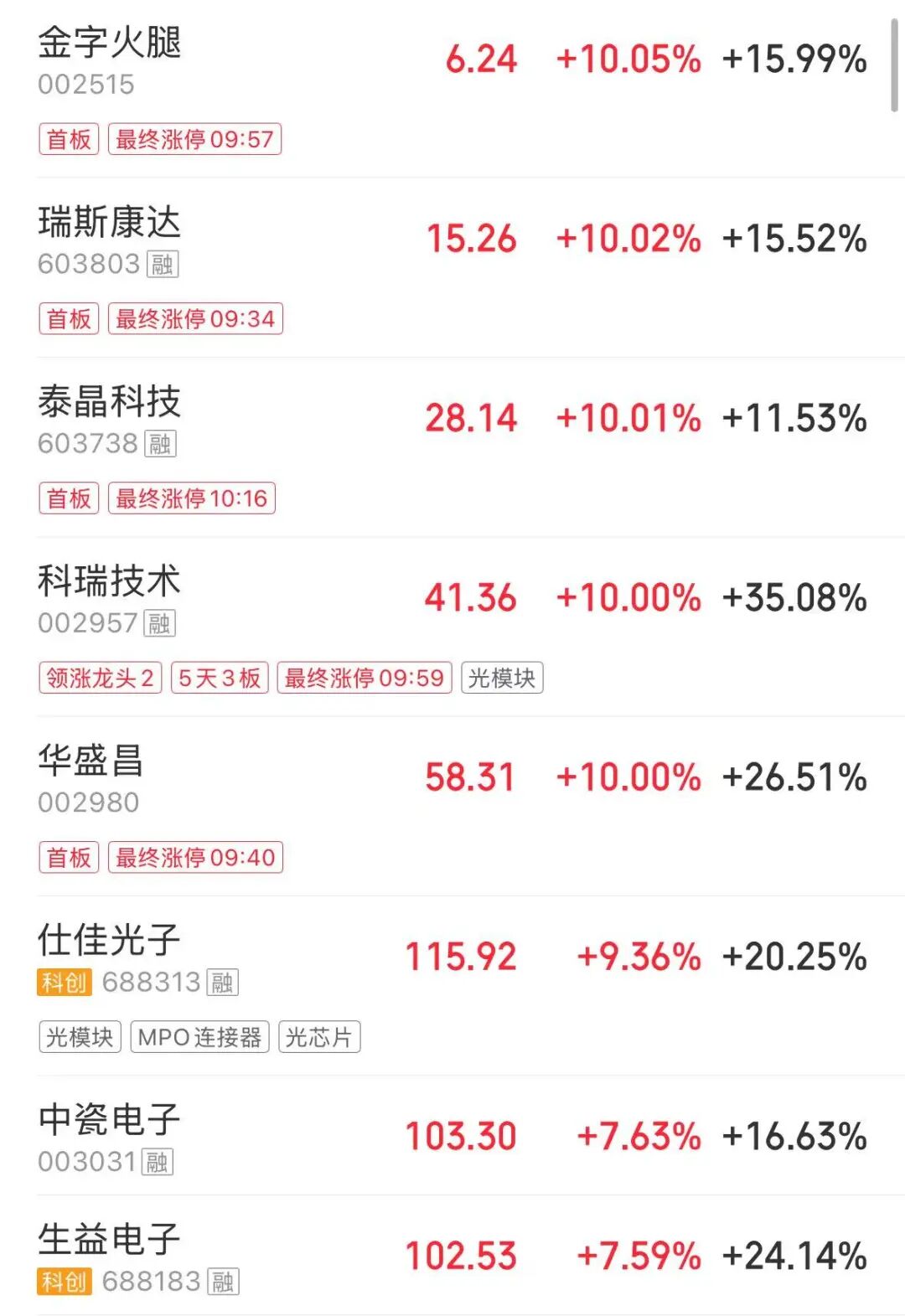905x1316 pixels.
Task: Toggle the 首板 tag under 华盛昌
Action: [x=68, y=857]
